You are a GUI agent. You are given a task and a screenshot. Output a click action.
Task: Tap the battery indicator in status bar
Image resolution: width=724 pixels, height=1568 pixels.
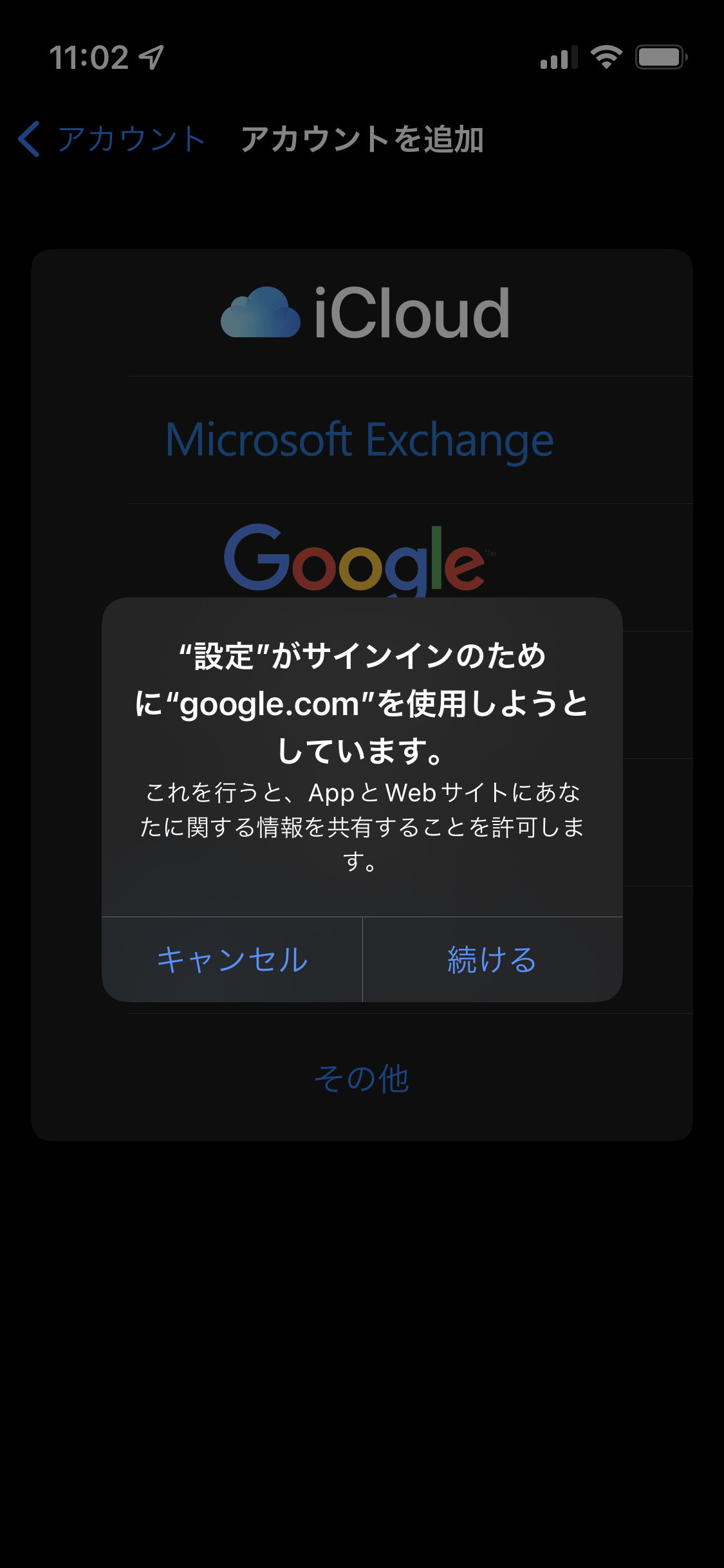point(661,58)
